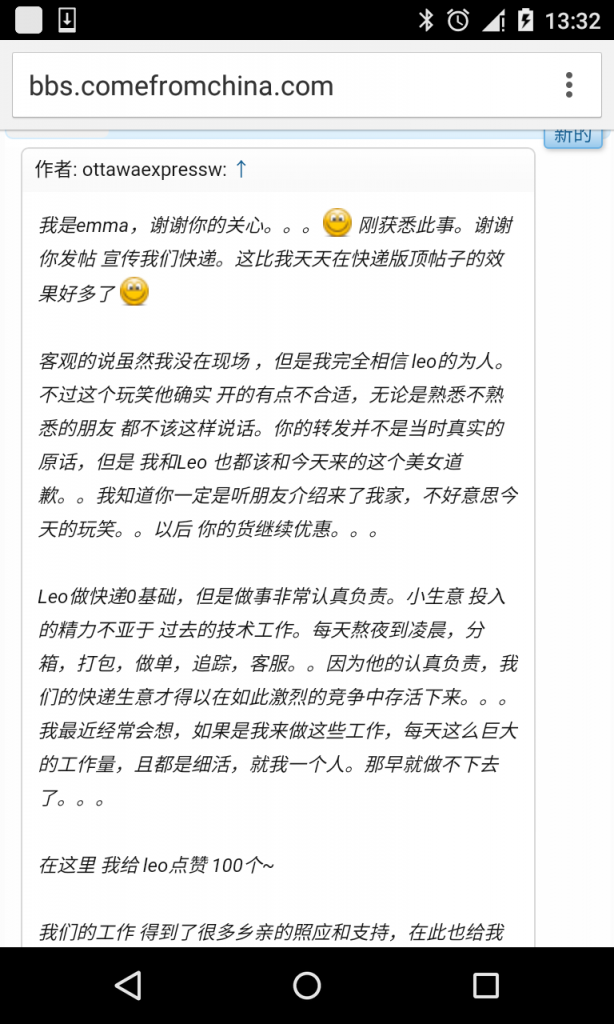The height and width of the screenshot is (1024, 614).
Task: Open the browser overflow menu
Action: (x=570, y=86)
